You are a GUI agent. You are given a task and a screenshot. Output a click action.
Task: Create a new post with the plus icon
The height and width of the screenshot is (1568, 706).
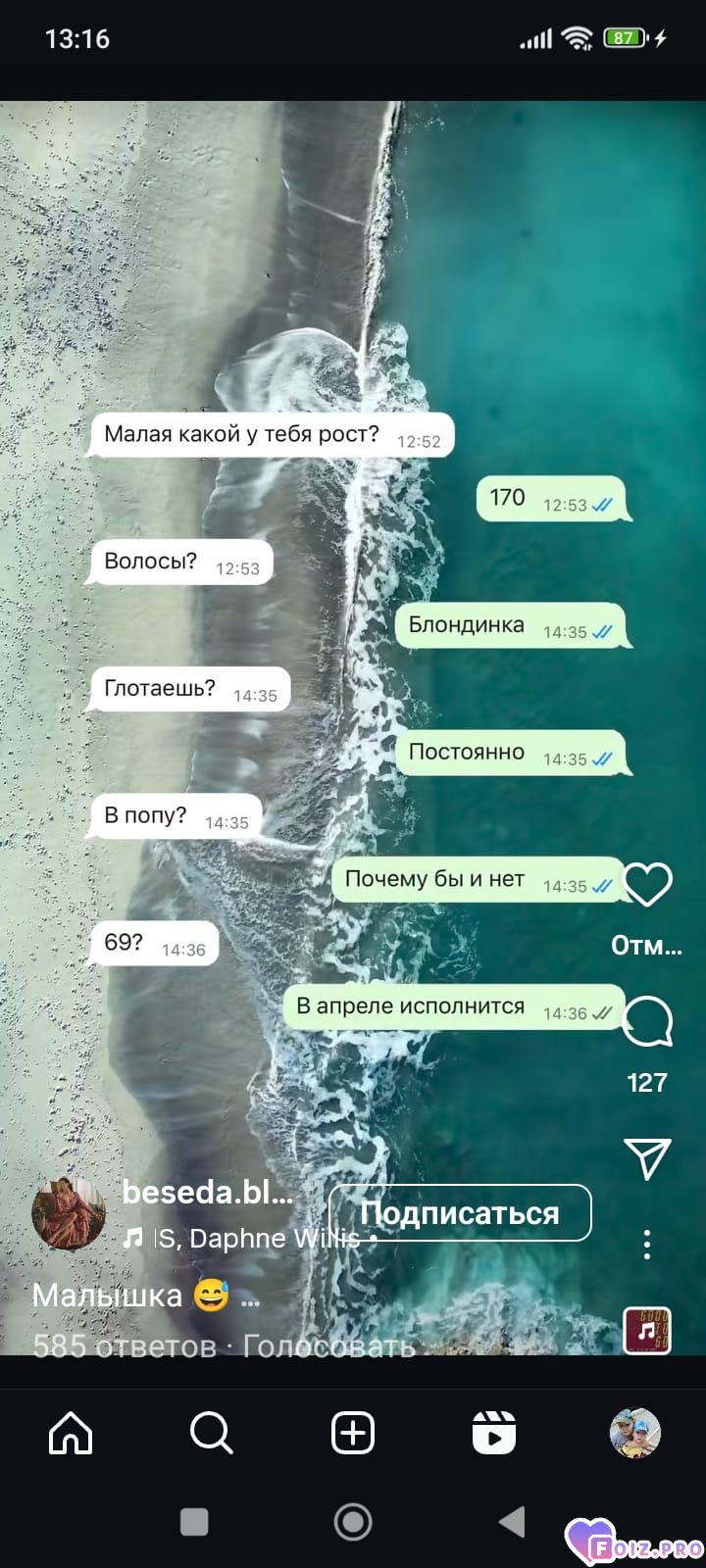click(x=353, y=1435)
